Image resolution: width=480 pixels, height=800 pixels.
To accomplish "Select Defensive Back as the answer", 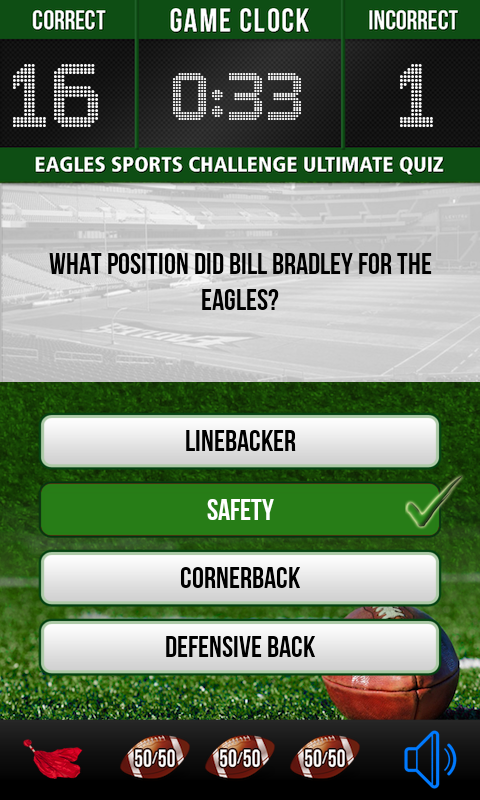I will 240,647.
